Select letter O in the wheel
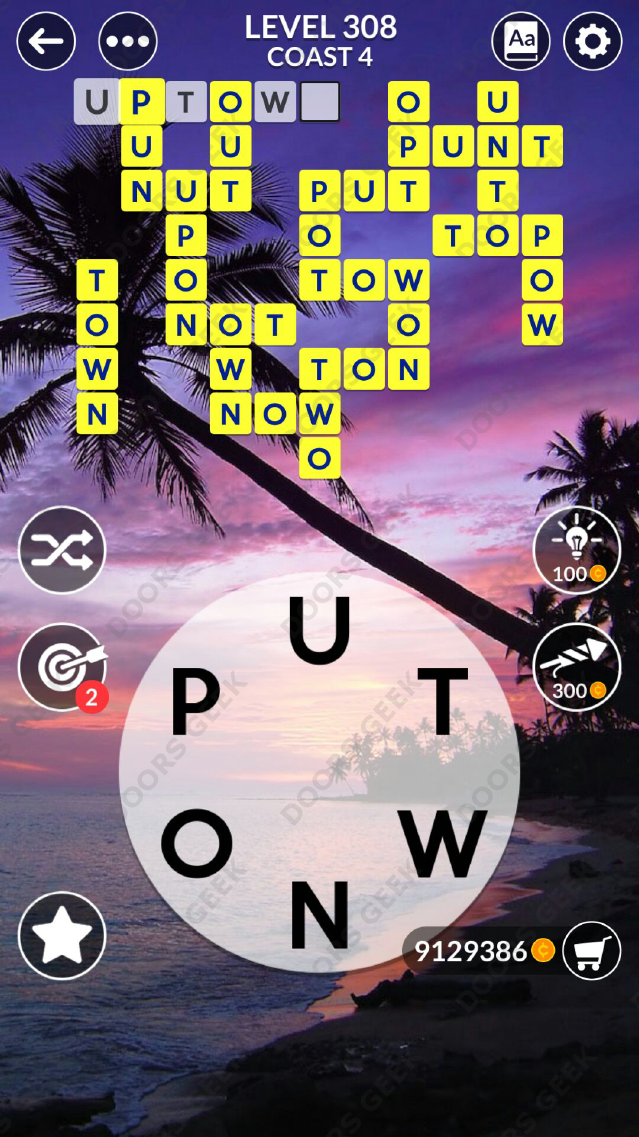The height and width of the screenshot is (1137, 639). click(x=197, y=844)
